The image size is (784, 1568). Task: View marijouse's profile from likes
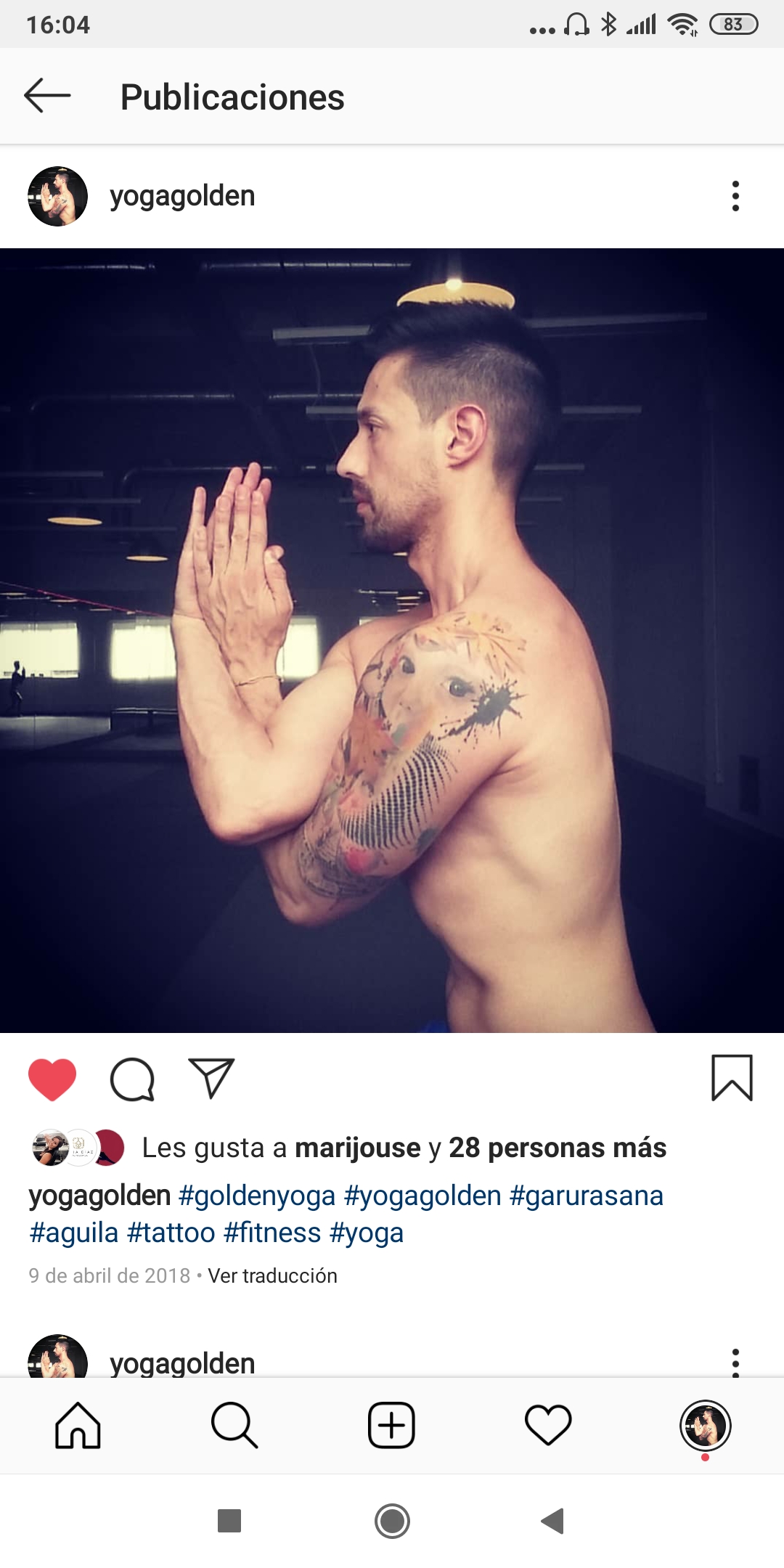357,1148
